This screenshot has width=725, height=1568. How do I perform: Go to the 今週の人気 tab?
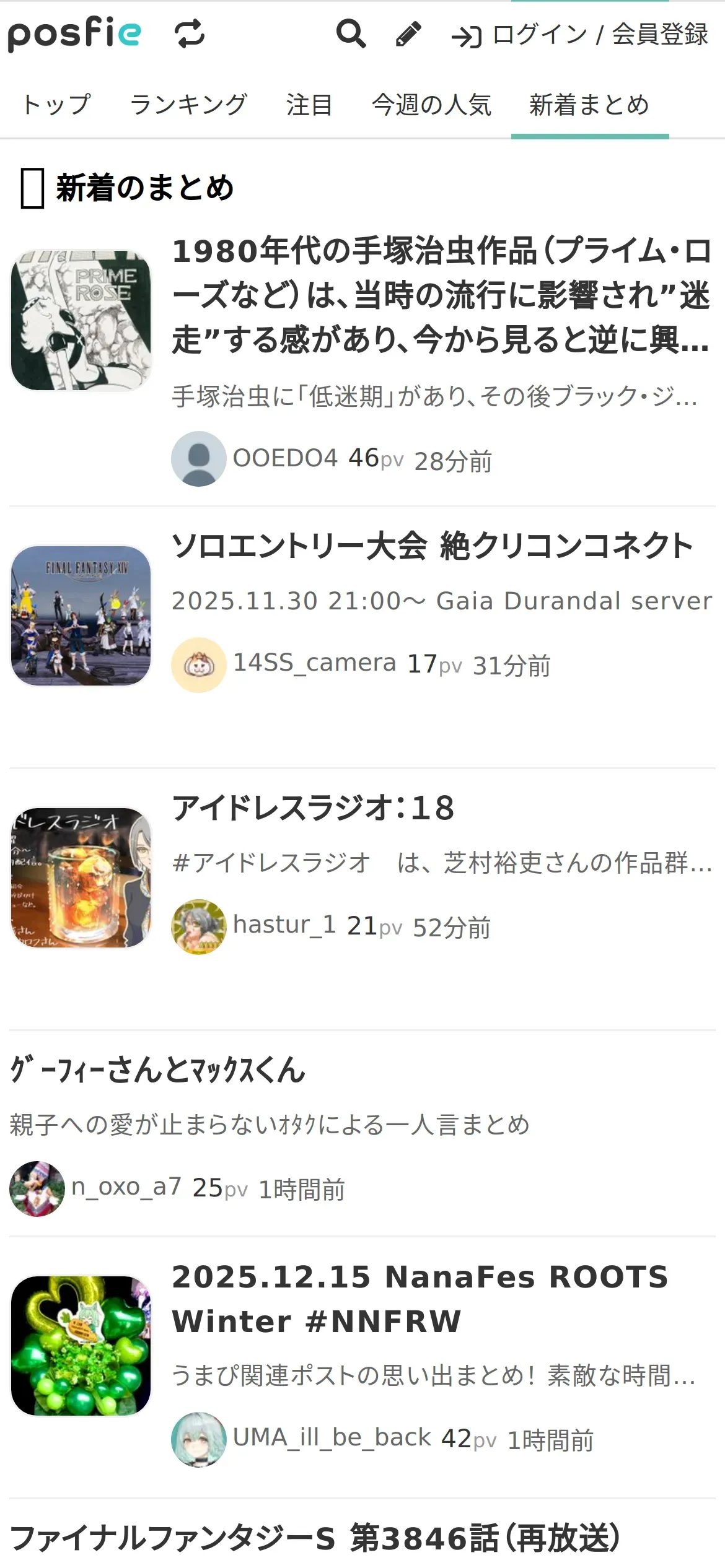point(431,105)
